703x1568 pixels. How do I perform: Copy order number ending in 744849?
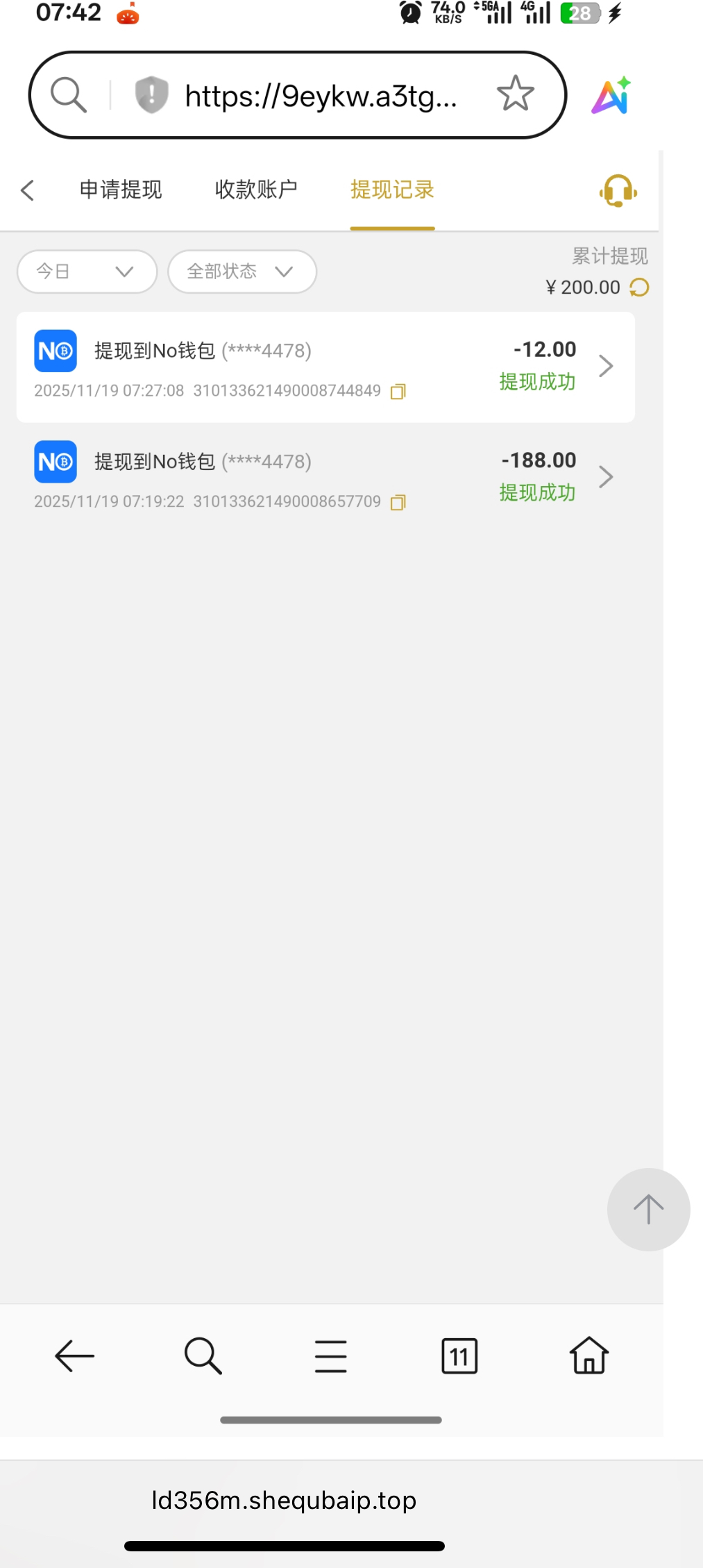pyautogui.click(x=398, y=392)
